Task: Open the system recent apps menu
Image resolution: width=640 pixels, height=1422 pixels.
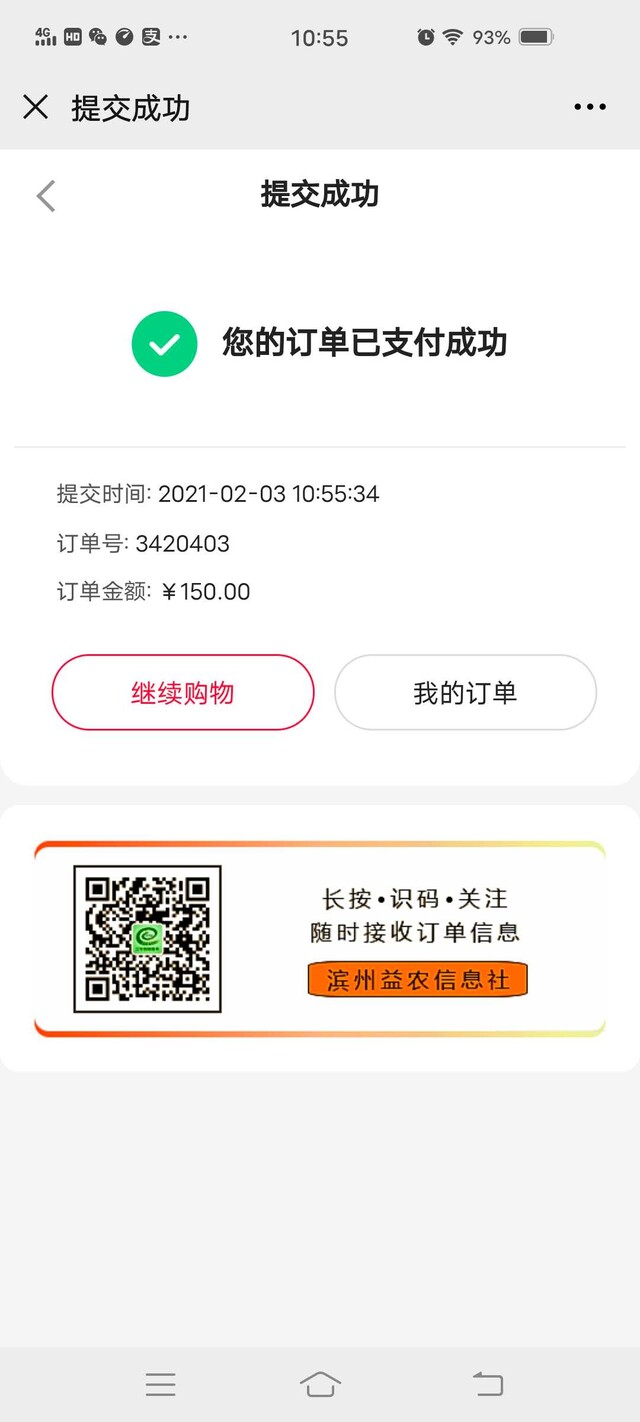Action: click(160, 1384)
